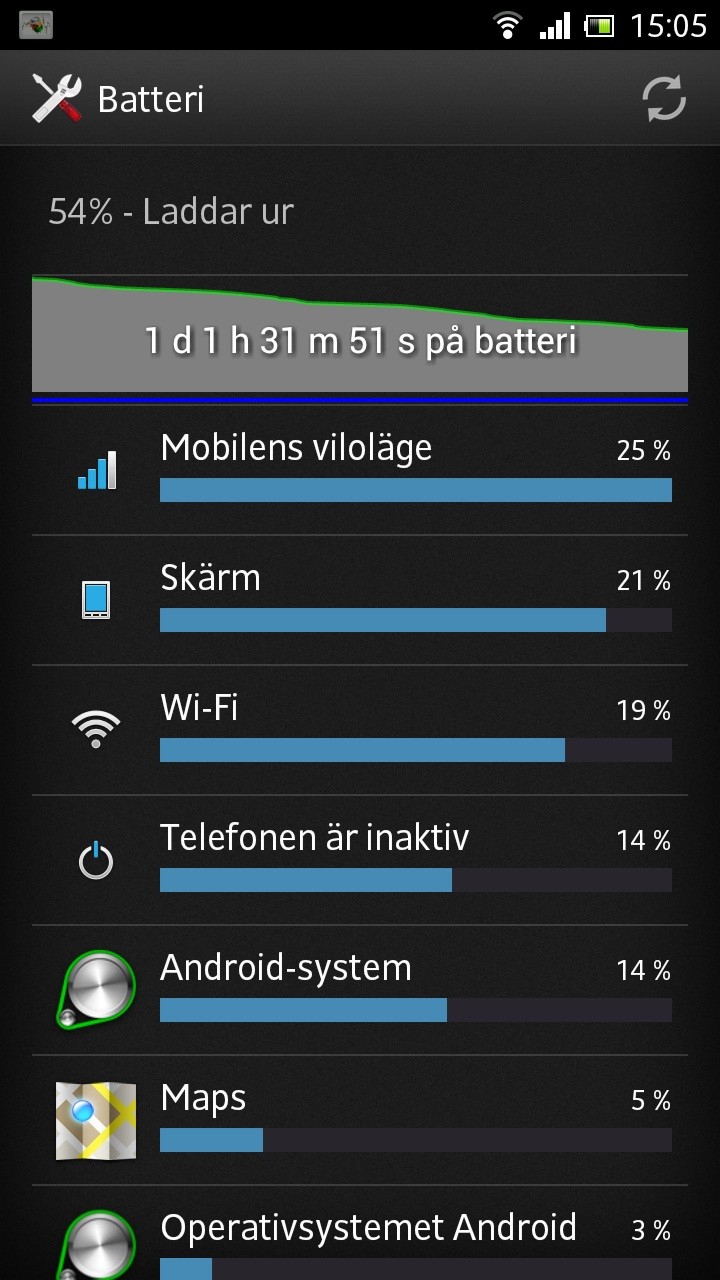Go back via the Batteri header icon
720x1280 pixels.
tap(56, 99)
